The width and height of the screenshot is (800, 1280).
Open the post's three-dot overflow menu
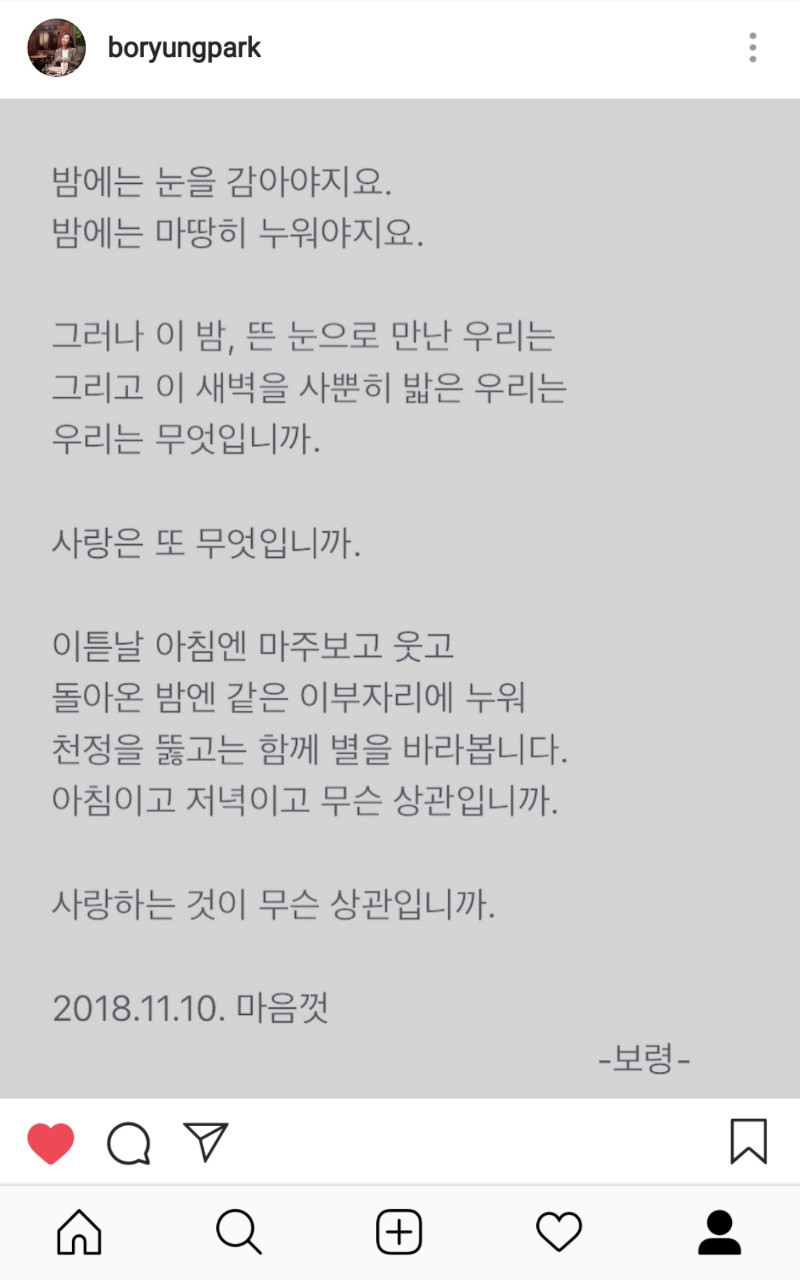752,48
